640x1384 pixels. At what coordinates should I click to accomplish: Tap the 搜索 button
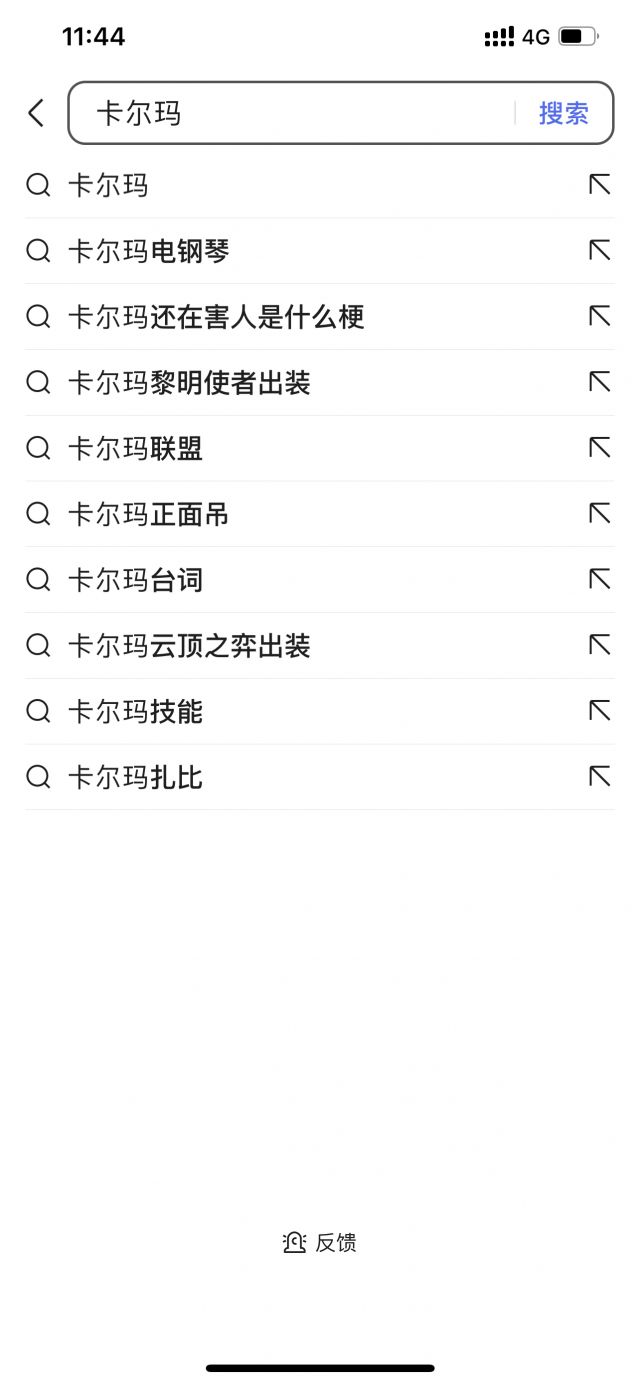[563, 113]
